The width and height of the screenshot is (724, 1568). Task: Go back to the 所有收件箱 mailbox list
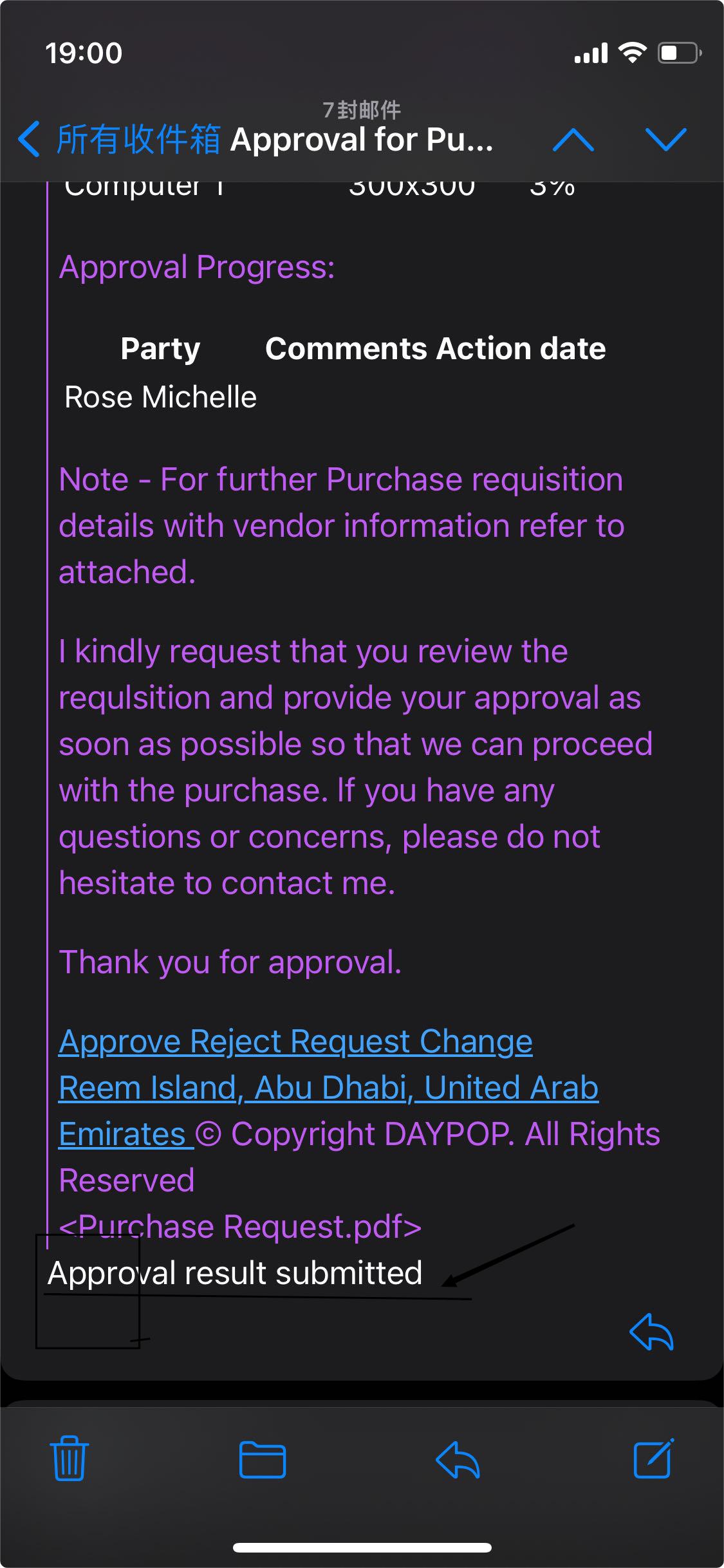point(119,139)
